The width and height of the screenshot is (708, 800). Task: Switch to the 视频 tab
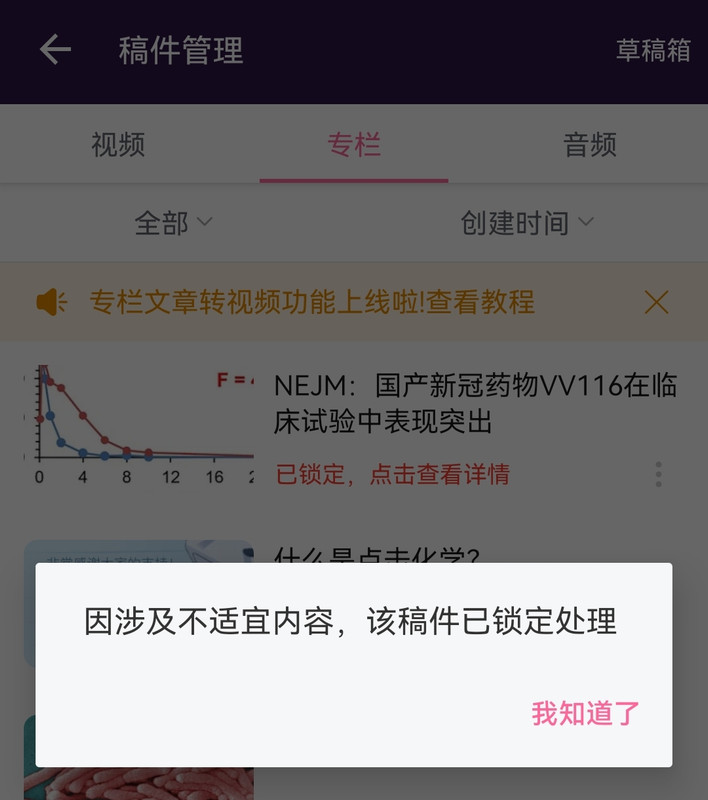pyautogui.click(x=118, y=145)
